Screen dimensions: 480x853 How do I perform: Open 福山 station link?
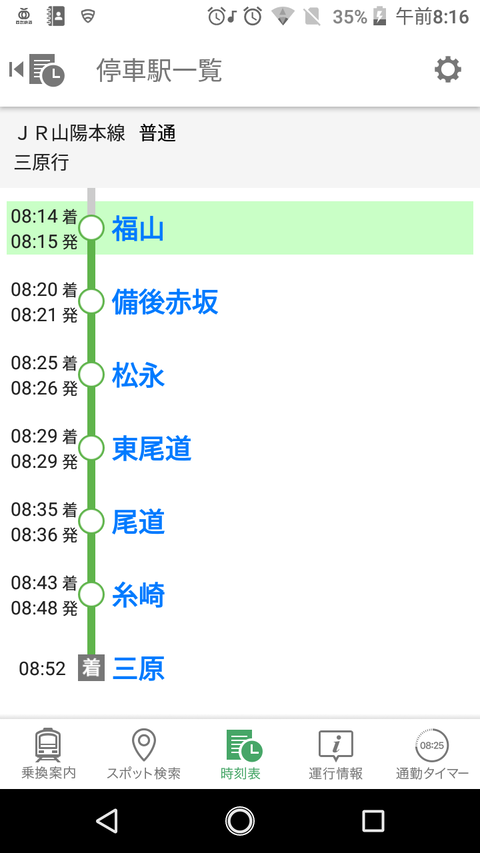pos(138,228)
